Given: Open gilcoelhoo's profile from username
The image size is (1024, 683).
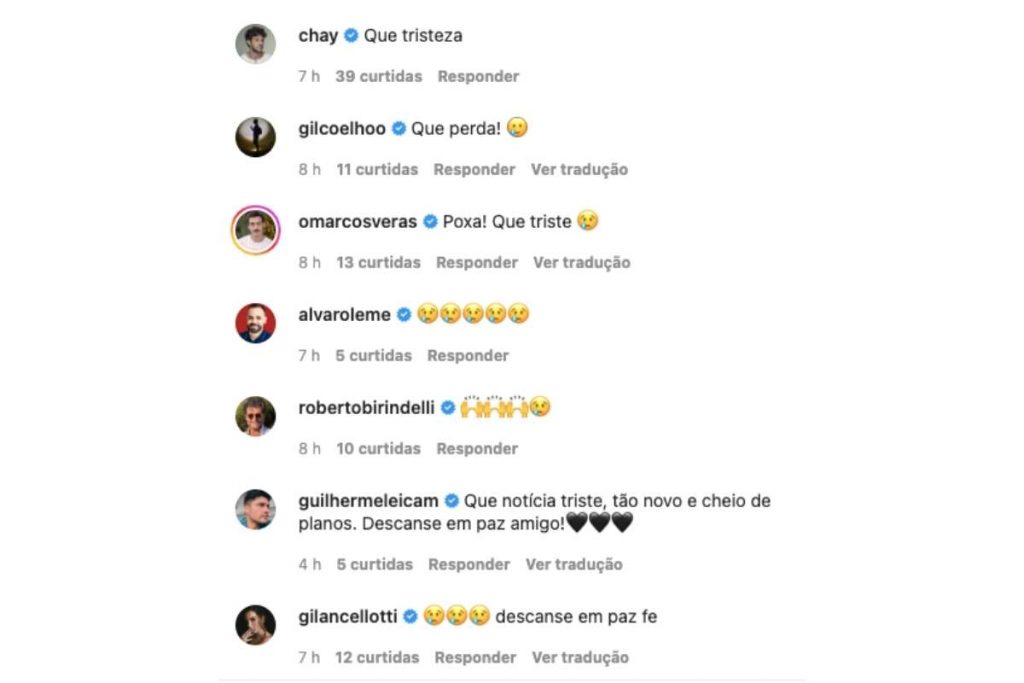Looking at the screenshot, I should [341, 128].
